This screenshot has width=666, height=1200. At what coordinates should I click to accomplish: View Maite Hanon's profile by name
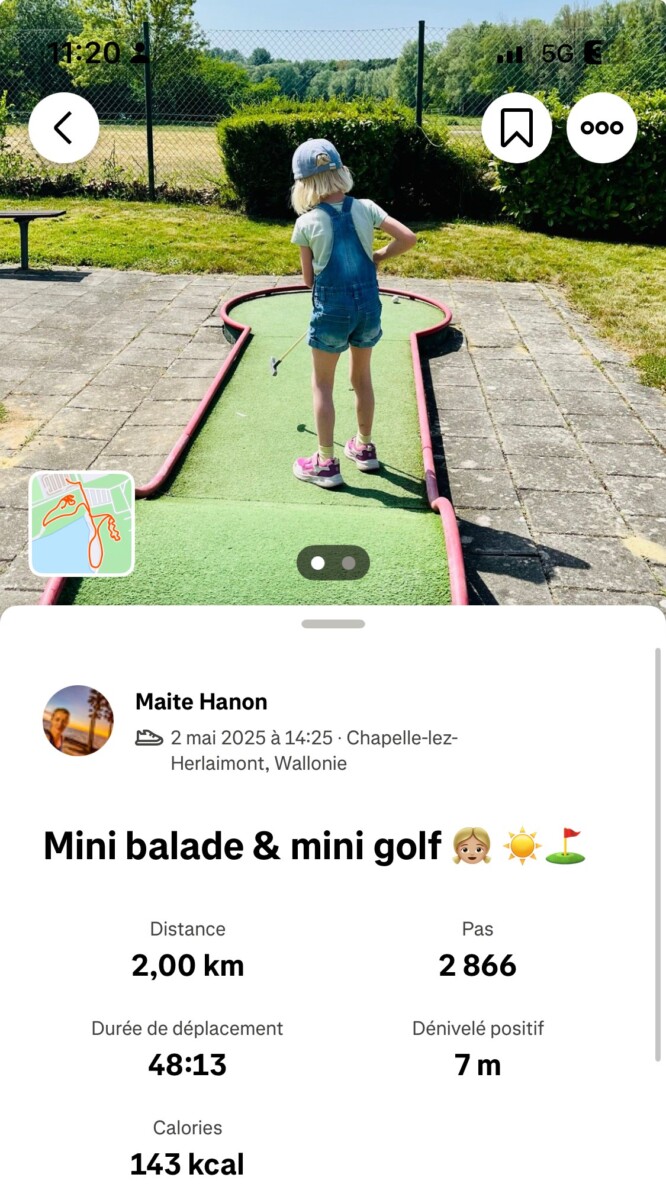(x=201, y=702)
